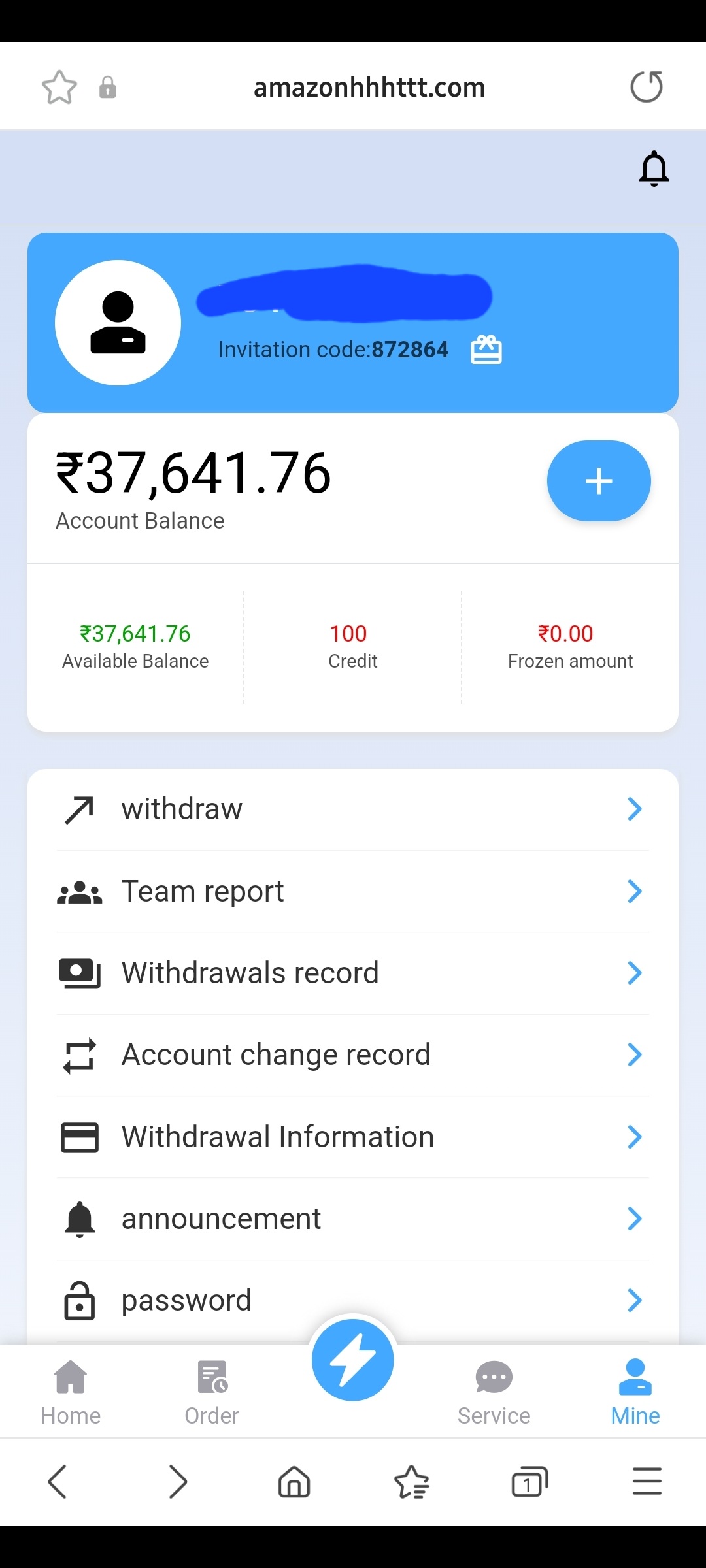Open Withdrawal Information
The height and width of the screenshot is (1568, 706).
[353, 1137]
